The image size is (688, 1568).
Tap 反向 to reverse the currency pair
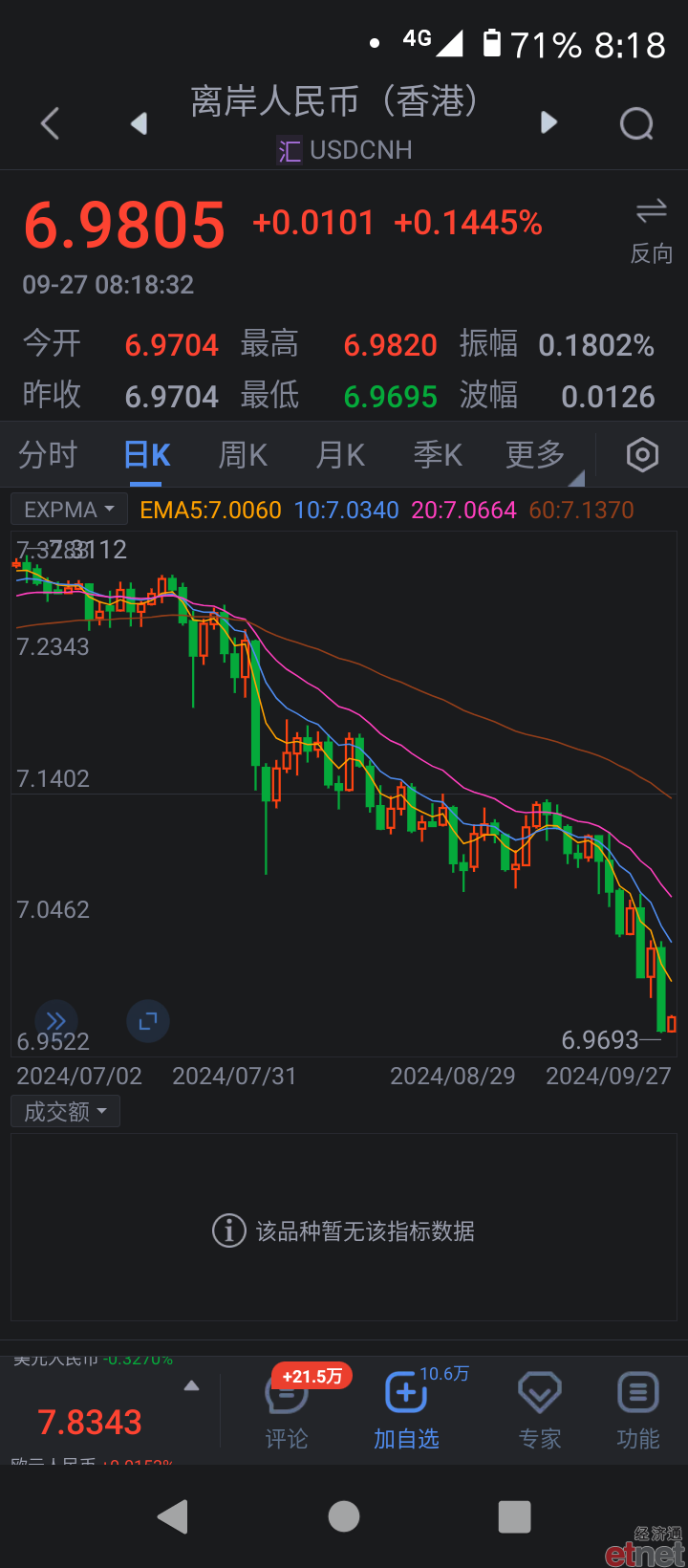coord(652,232)
